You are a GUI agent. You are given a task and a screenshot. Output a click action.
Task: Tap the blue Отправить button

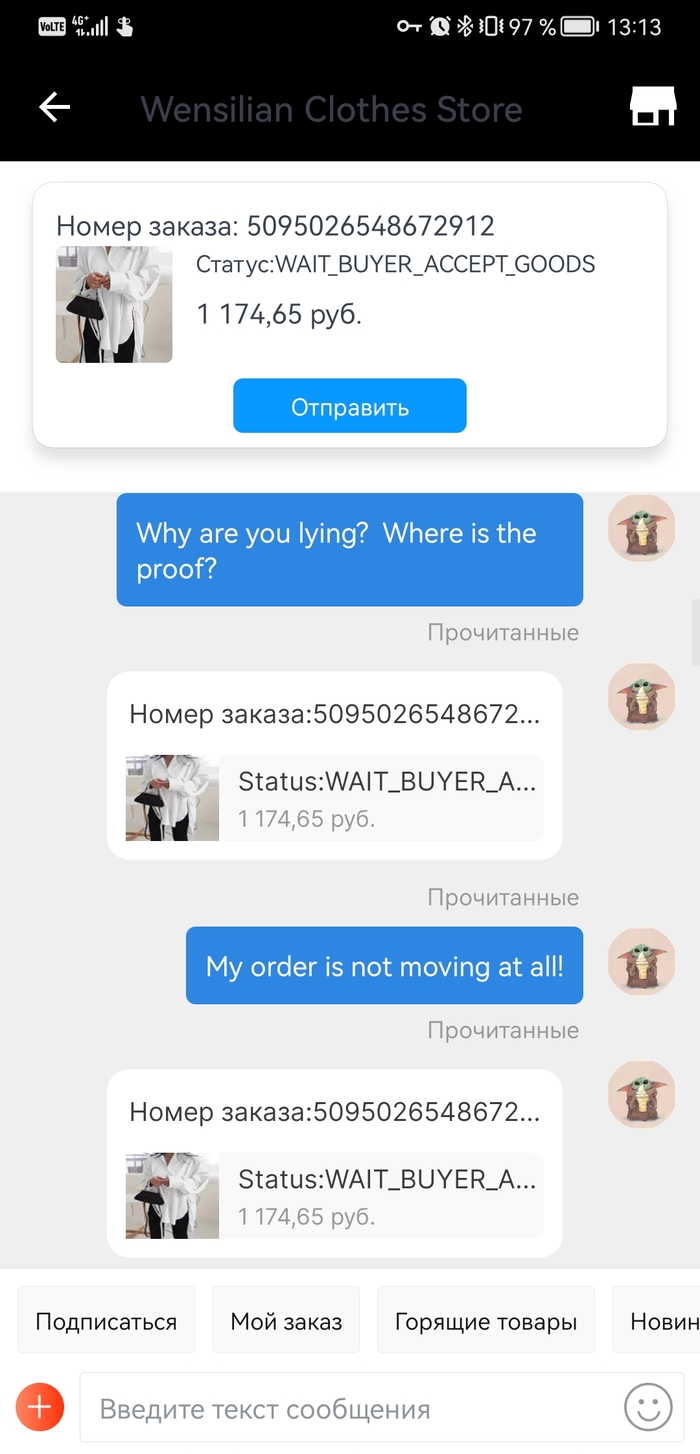(350, 406)
